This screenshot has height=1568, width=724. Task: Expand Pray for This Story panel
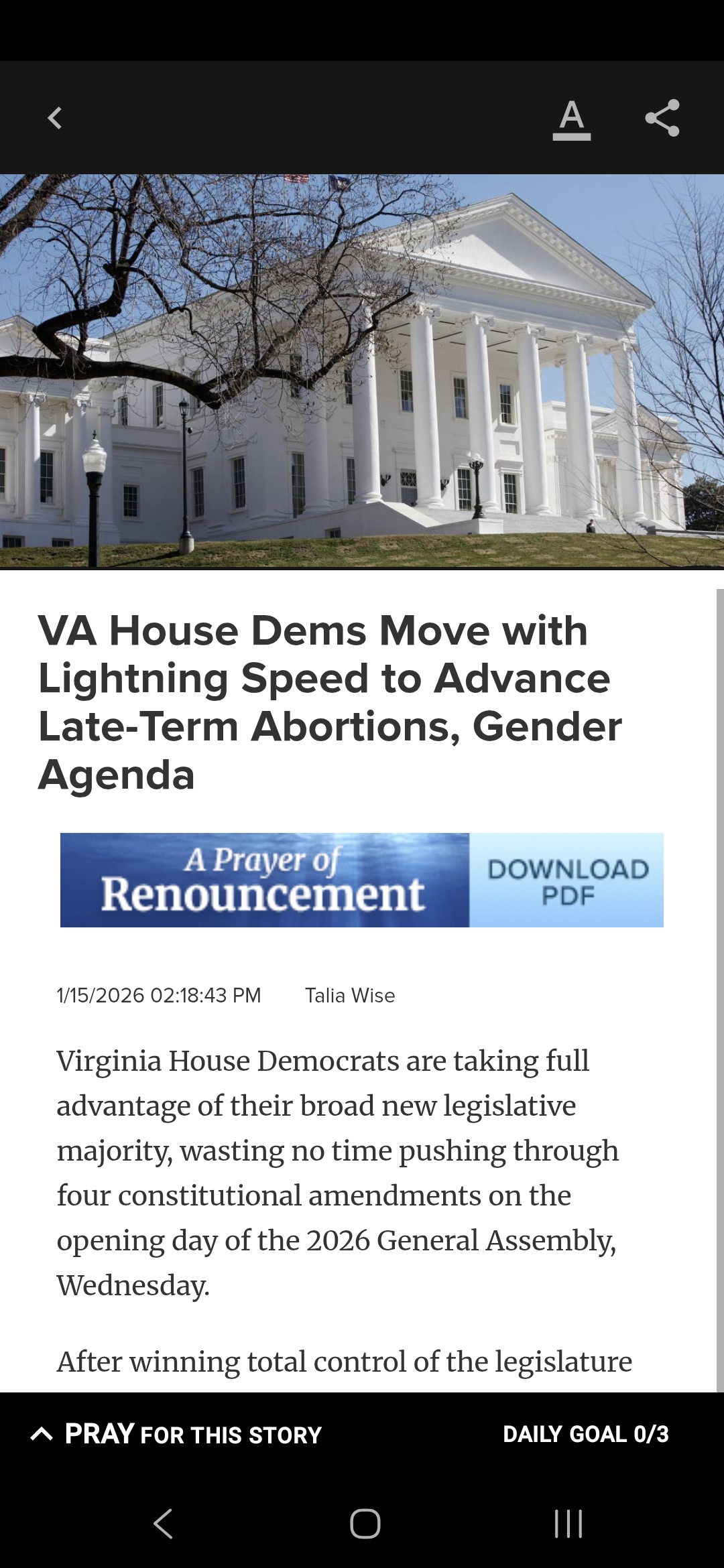[177, 1434]
